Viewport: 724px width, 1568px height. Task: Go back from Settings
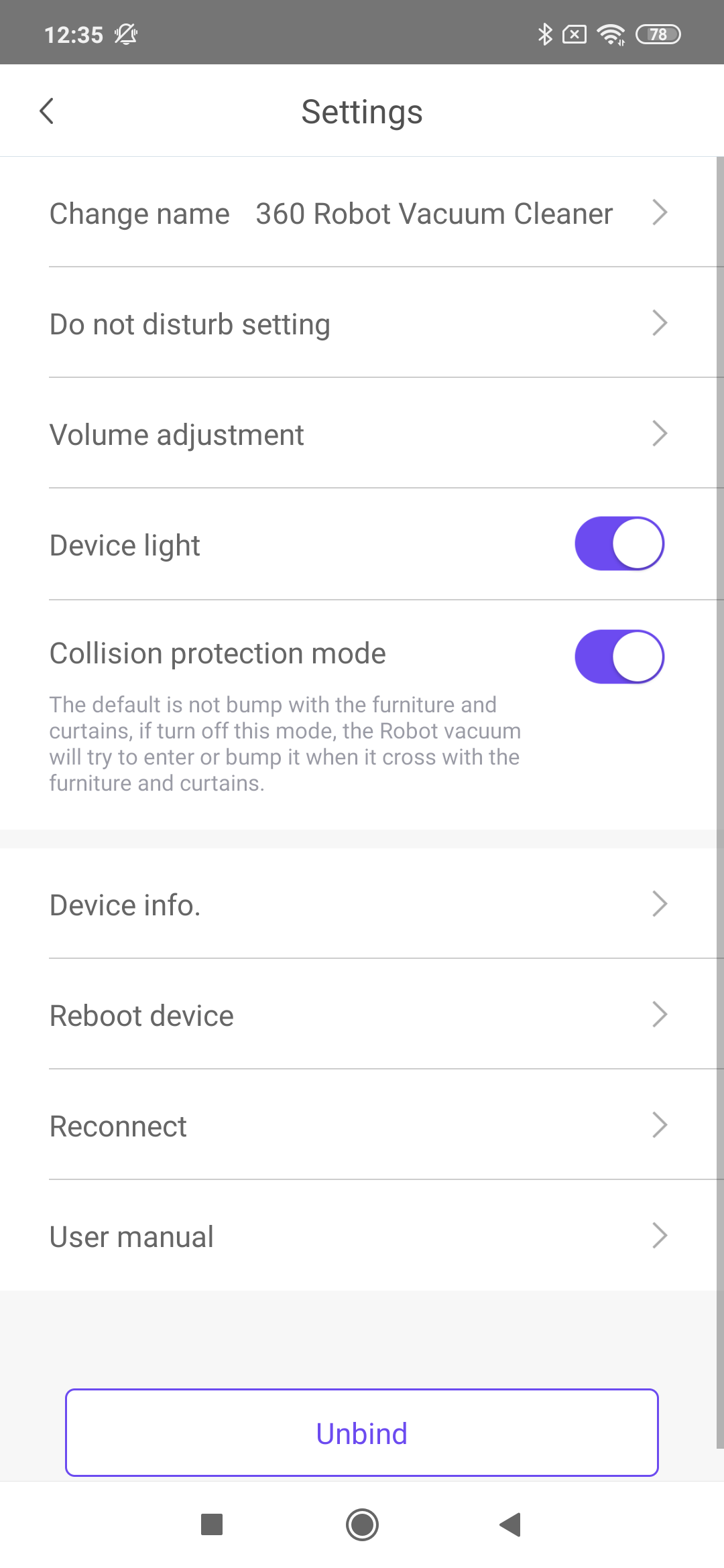tap(47, 111)
